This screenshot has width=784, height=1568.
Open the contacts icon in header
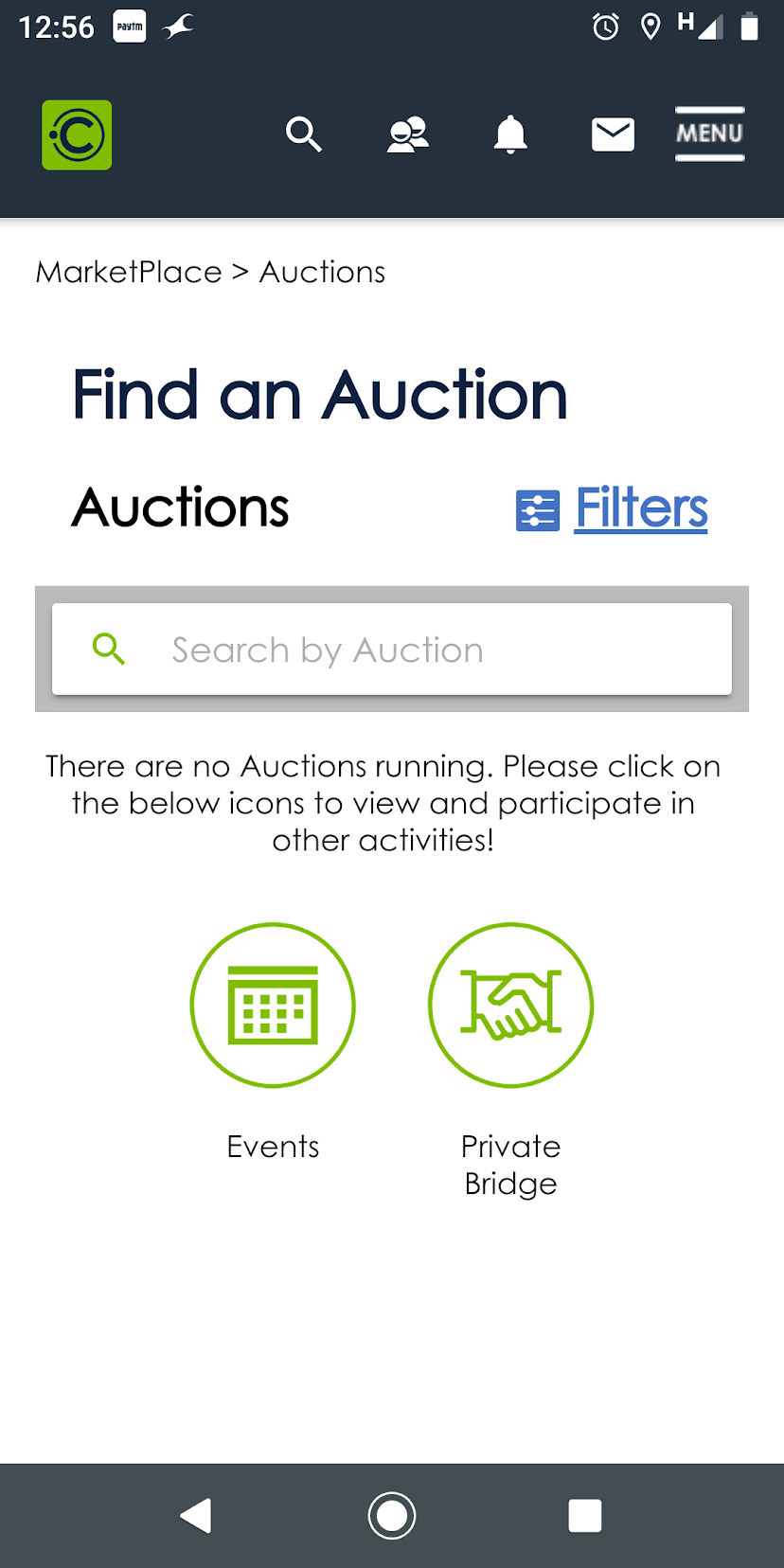408,134
